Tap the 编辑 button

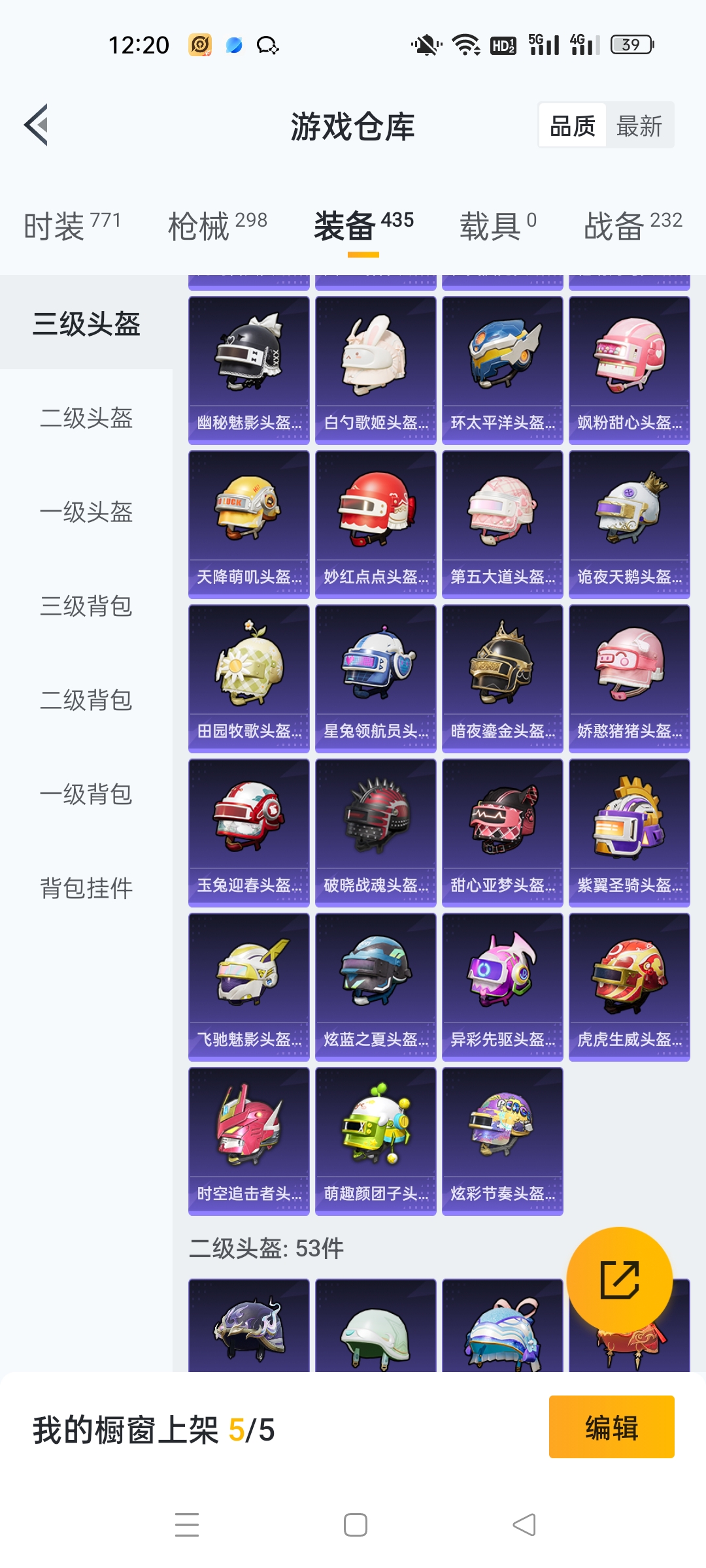click(611, 1427)
